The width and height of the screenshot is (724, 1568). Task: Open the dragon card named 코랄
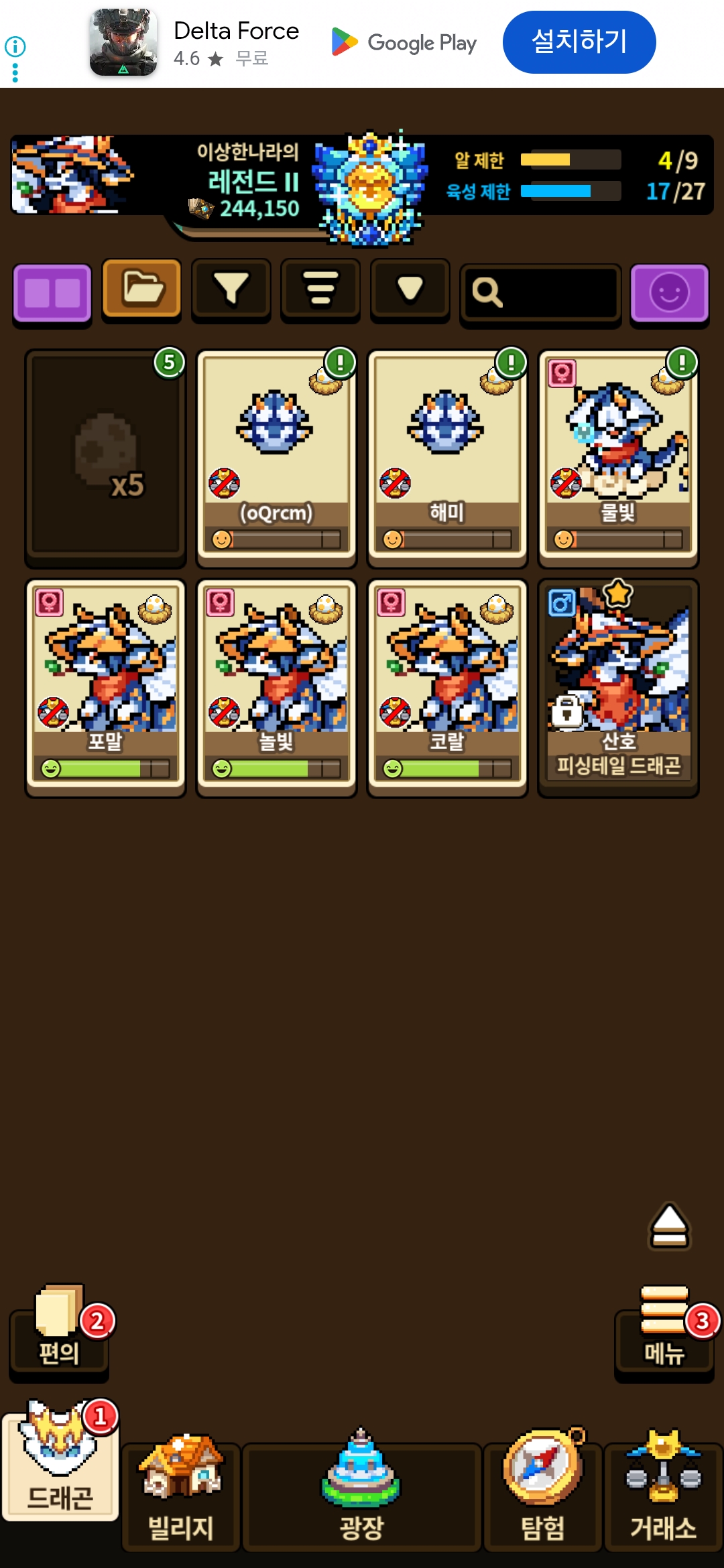pyautogui.click(x=447, y=687)
